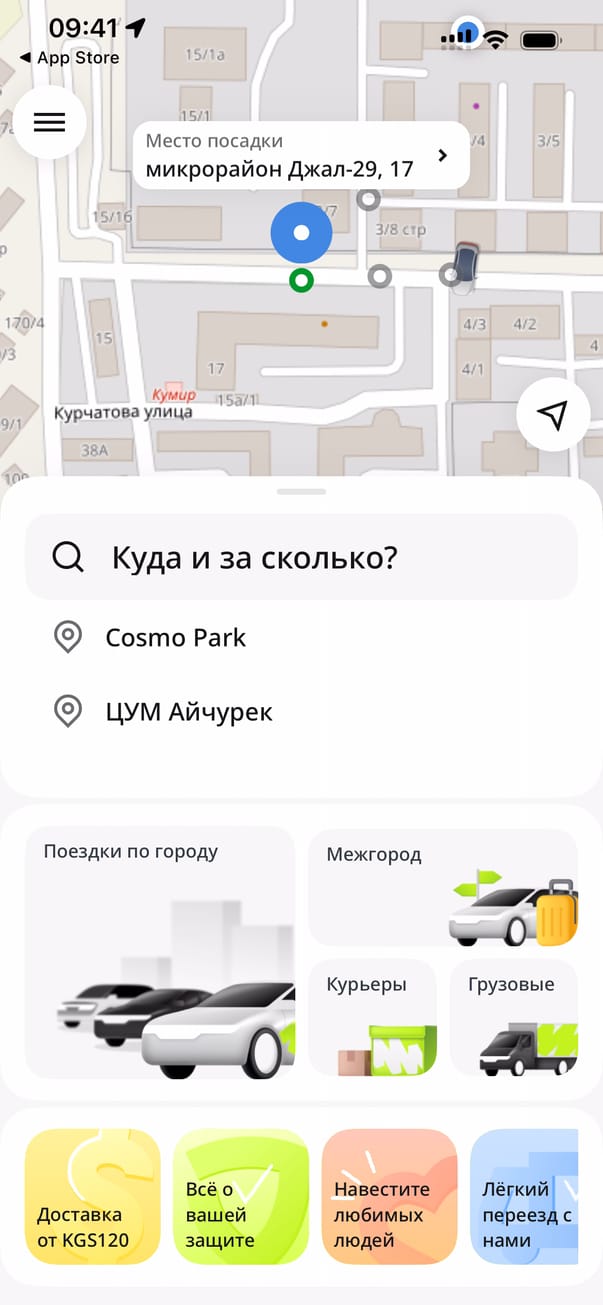Open Курьеры courier service

coord(372,1017)
